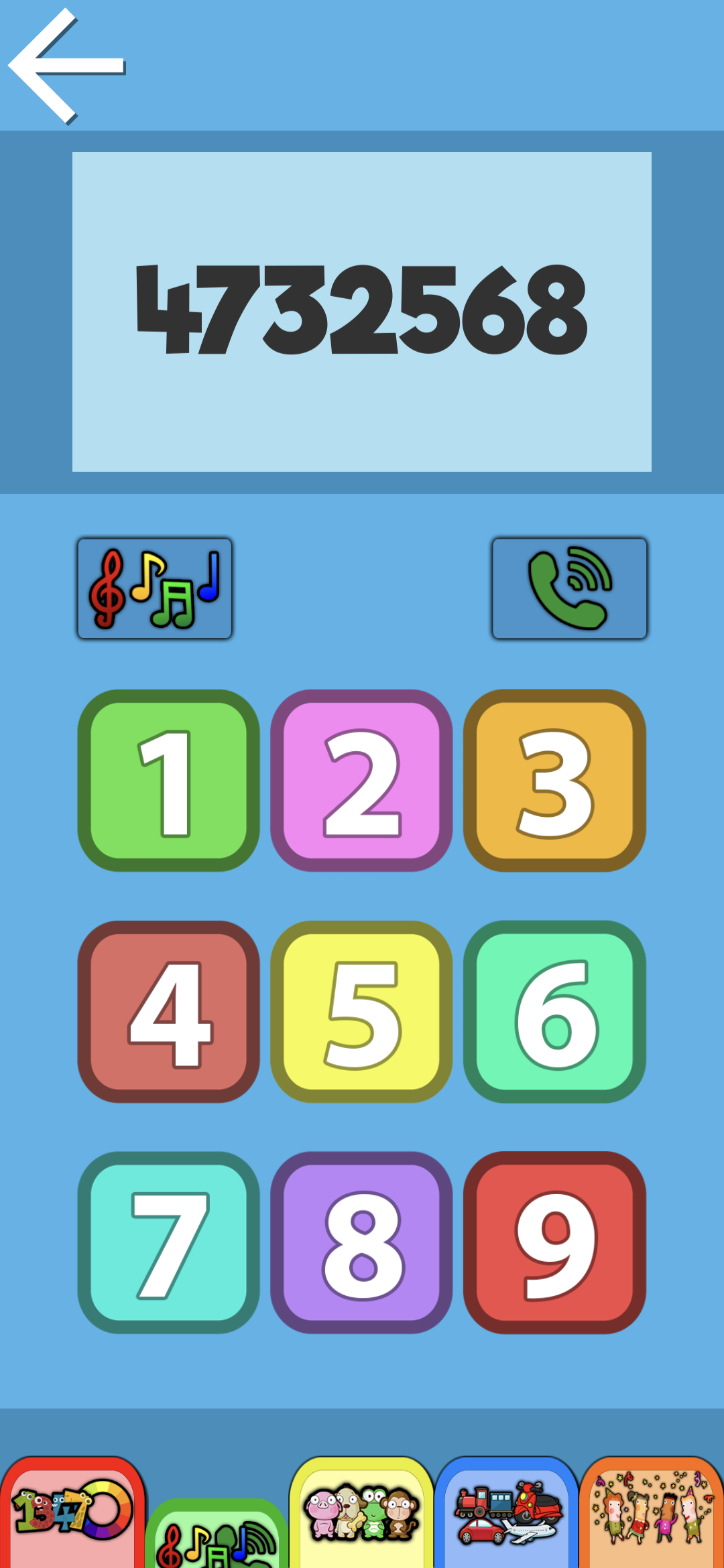Dial the orange number 3 key
724x1568 pixels.
[554, 781]
